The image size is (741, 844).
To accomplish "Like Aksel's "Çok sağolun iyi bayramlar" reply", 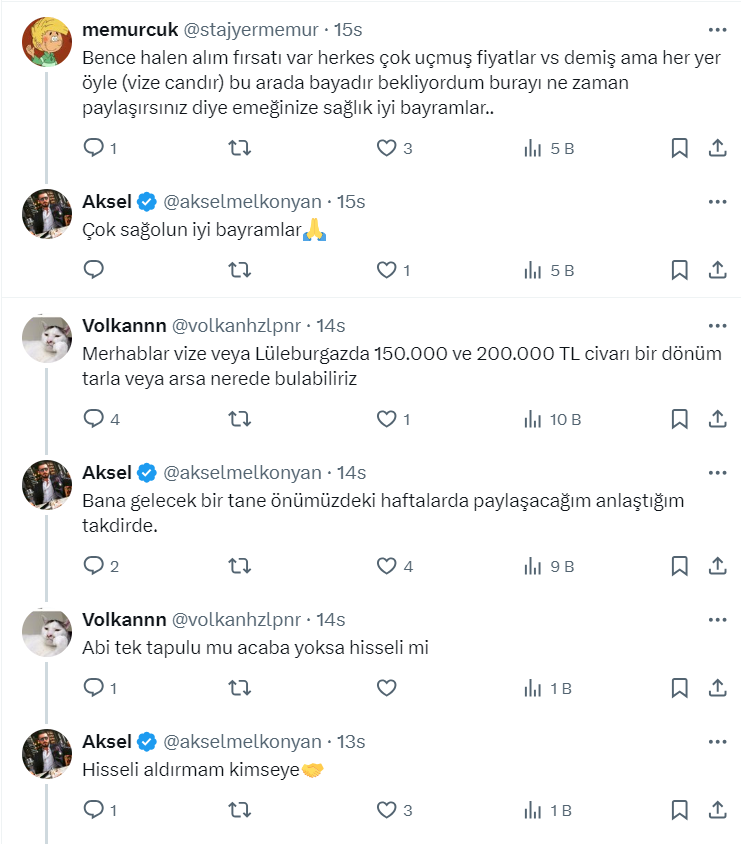I will coord(387,269).
